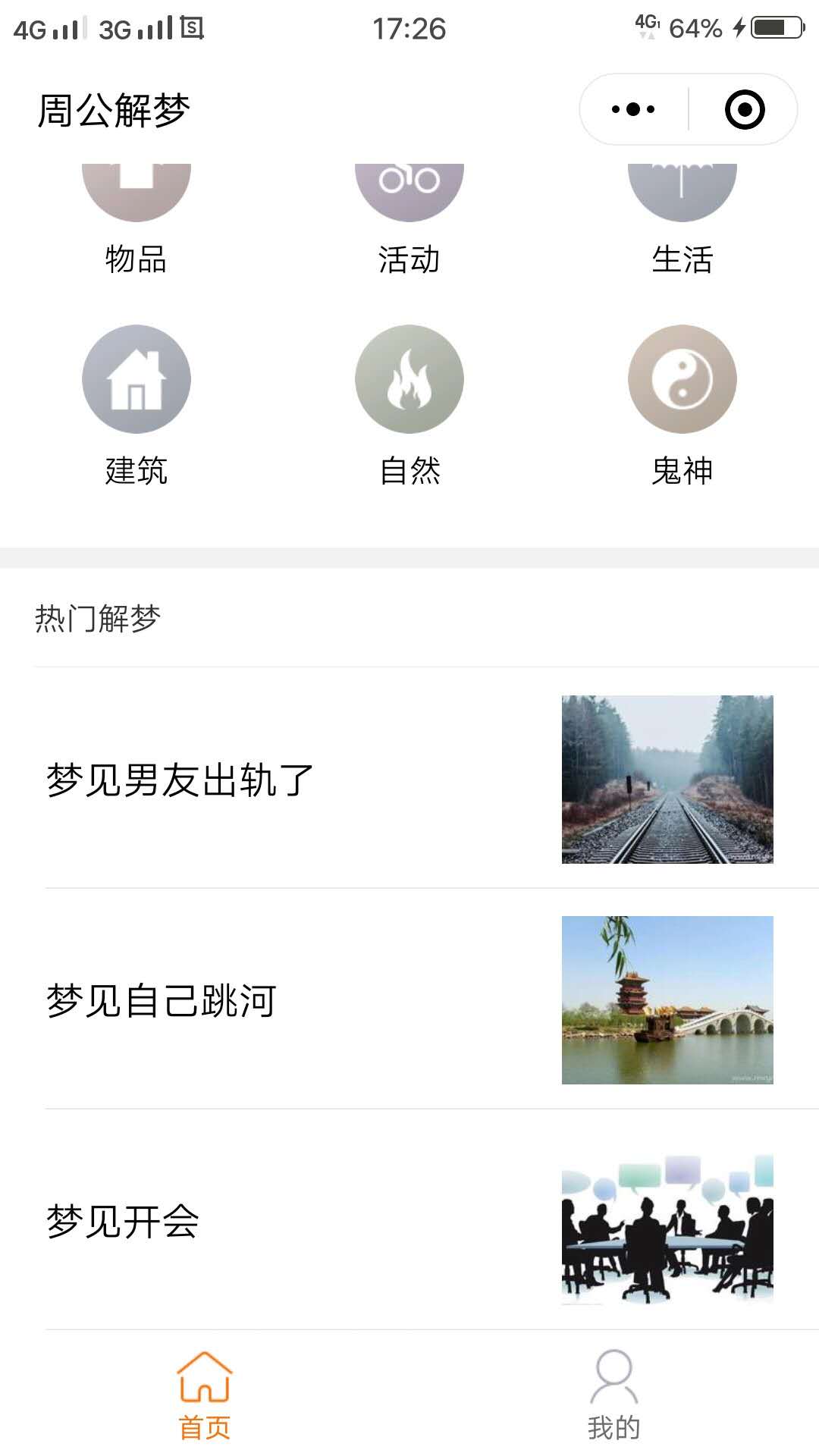Open the 生活 category
The width and height of the screenshot is (819, 1456).
[x=682, y=220]
